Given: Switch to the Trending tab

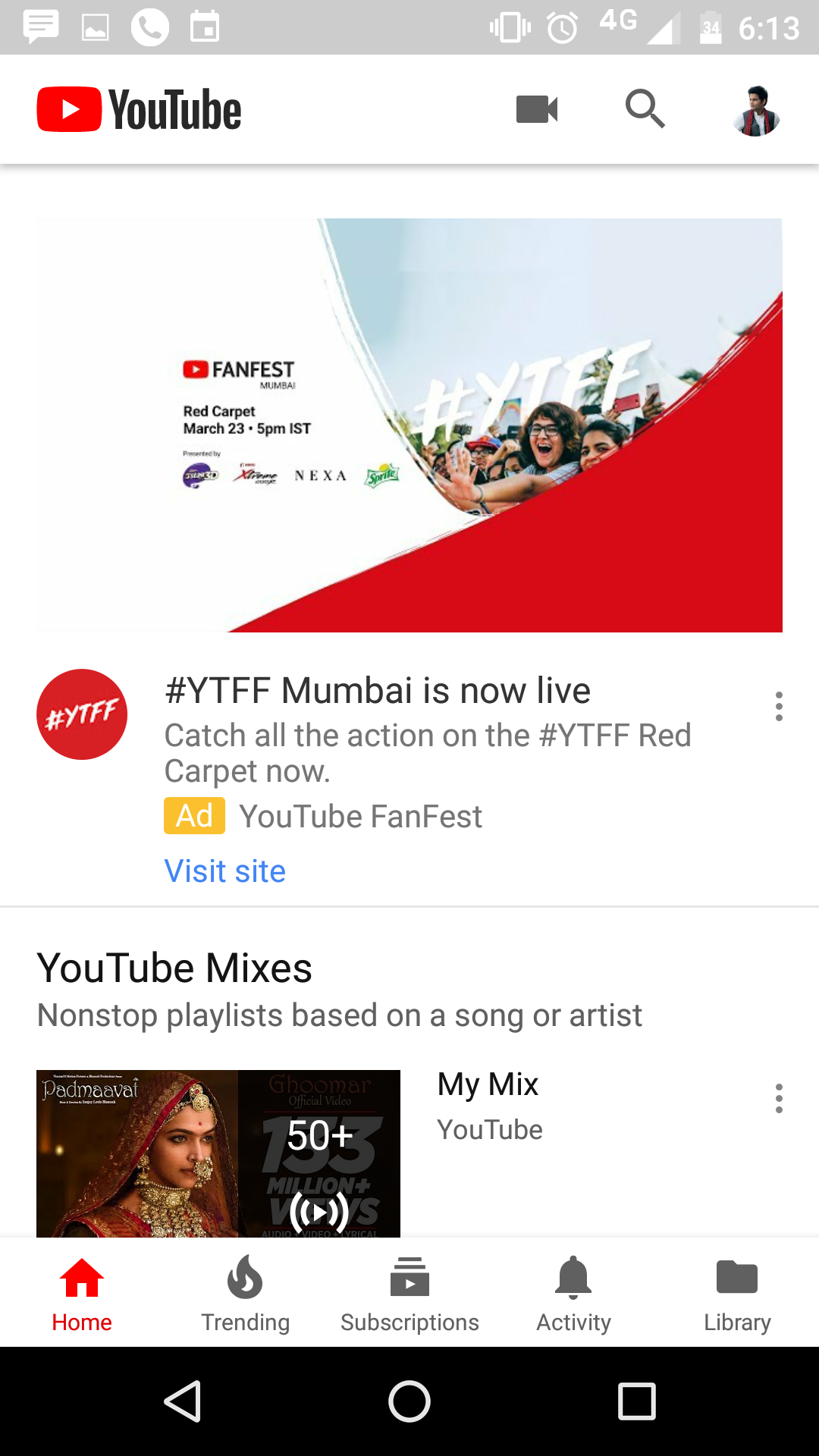Looking at the screenshot, I should tap(245, 1294).
